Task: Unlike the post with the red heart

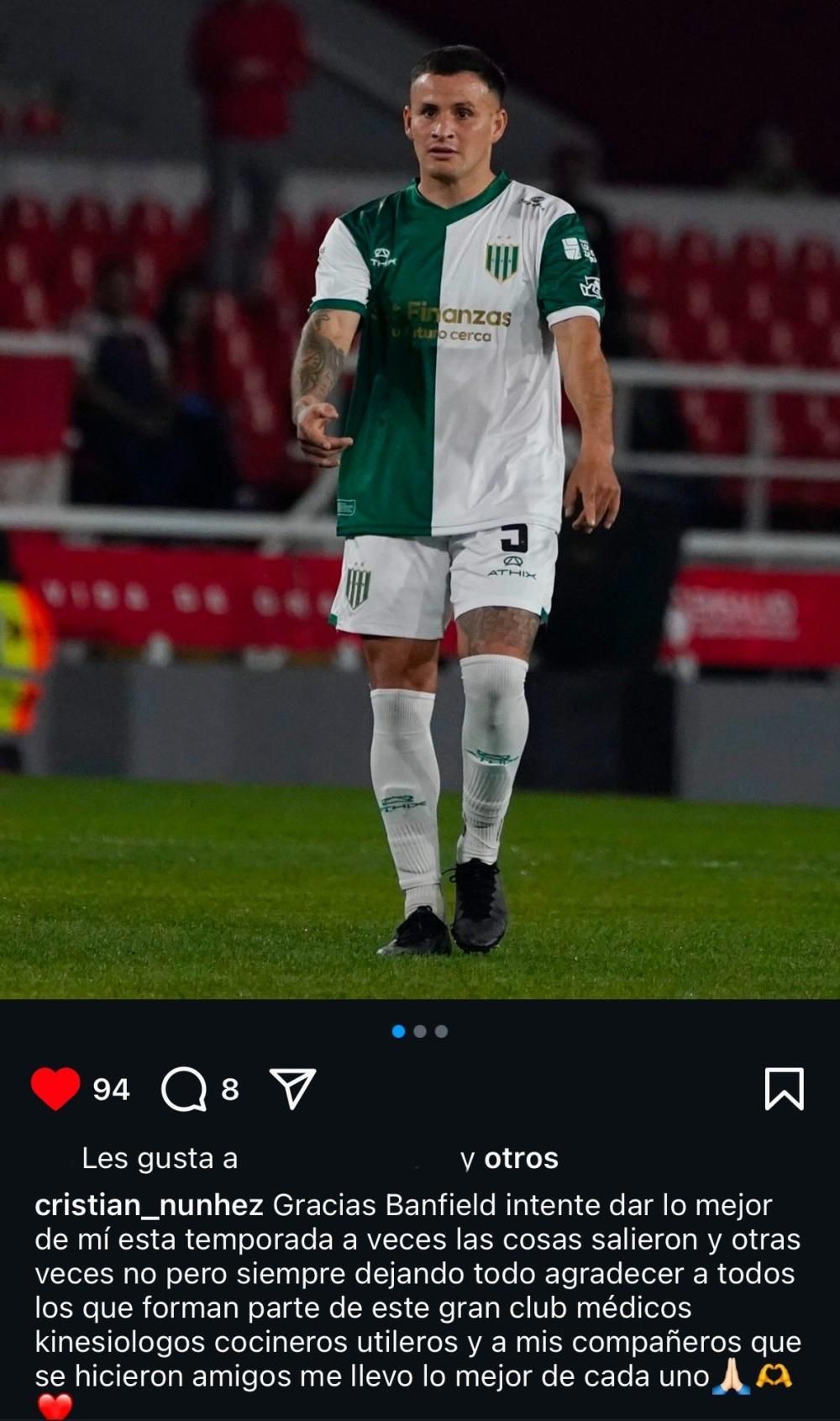Action: 55,1089
